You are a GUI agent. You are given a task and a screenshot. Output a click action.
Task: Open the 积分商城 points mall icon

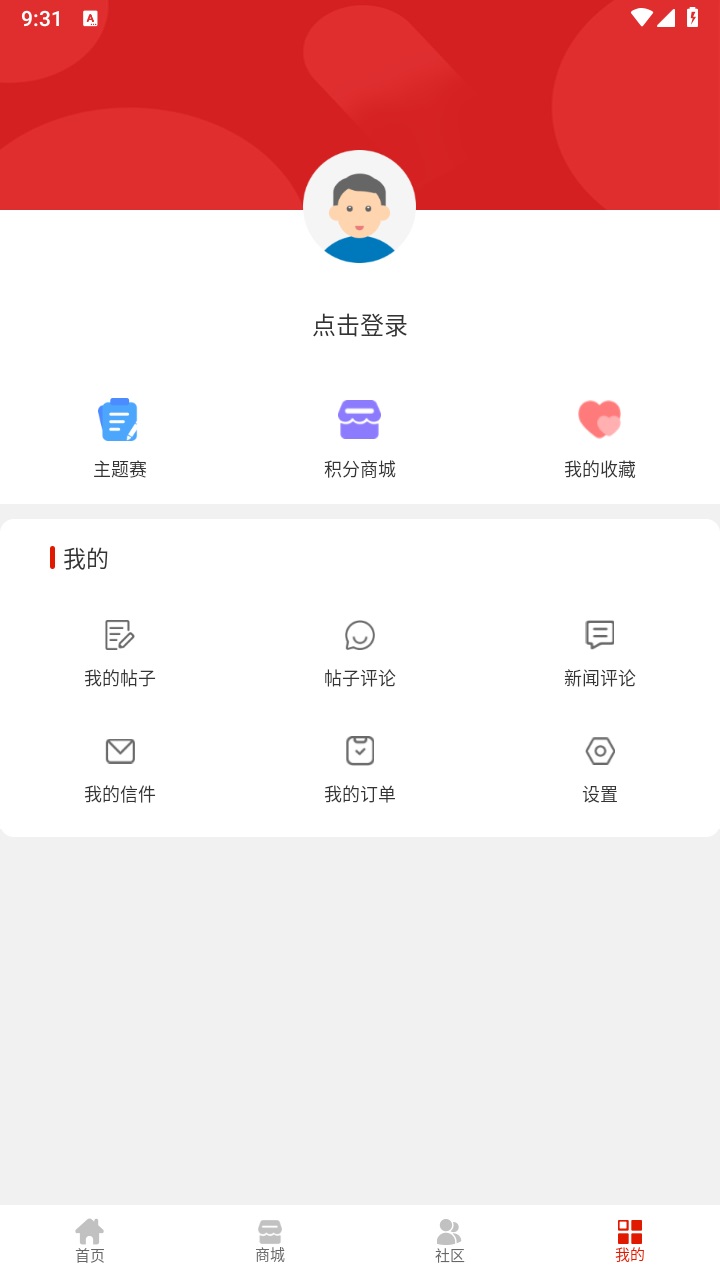pos(360,418)
